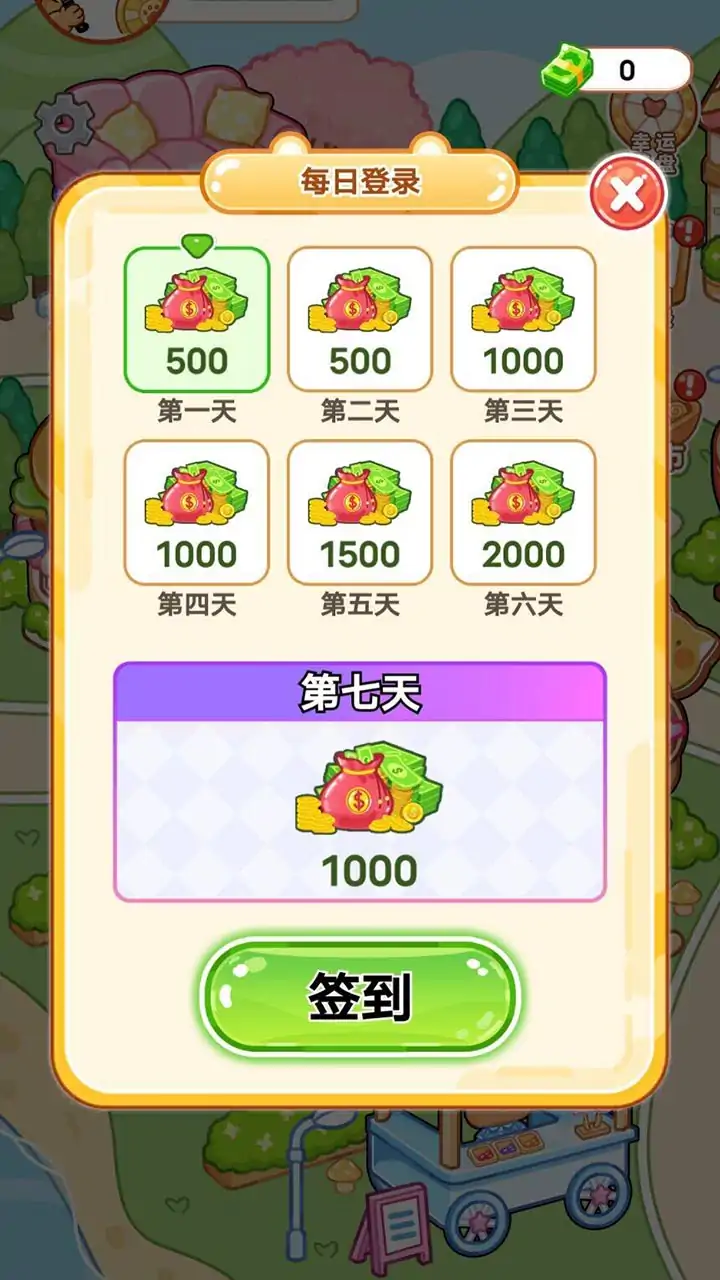Open the settings gear icon
The image size is (720, 1280).
64,125
